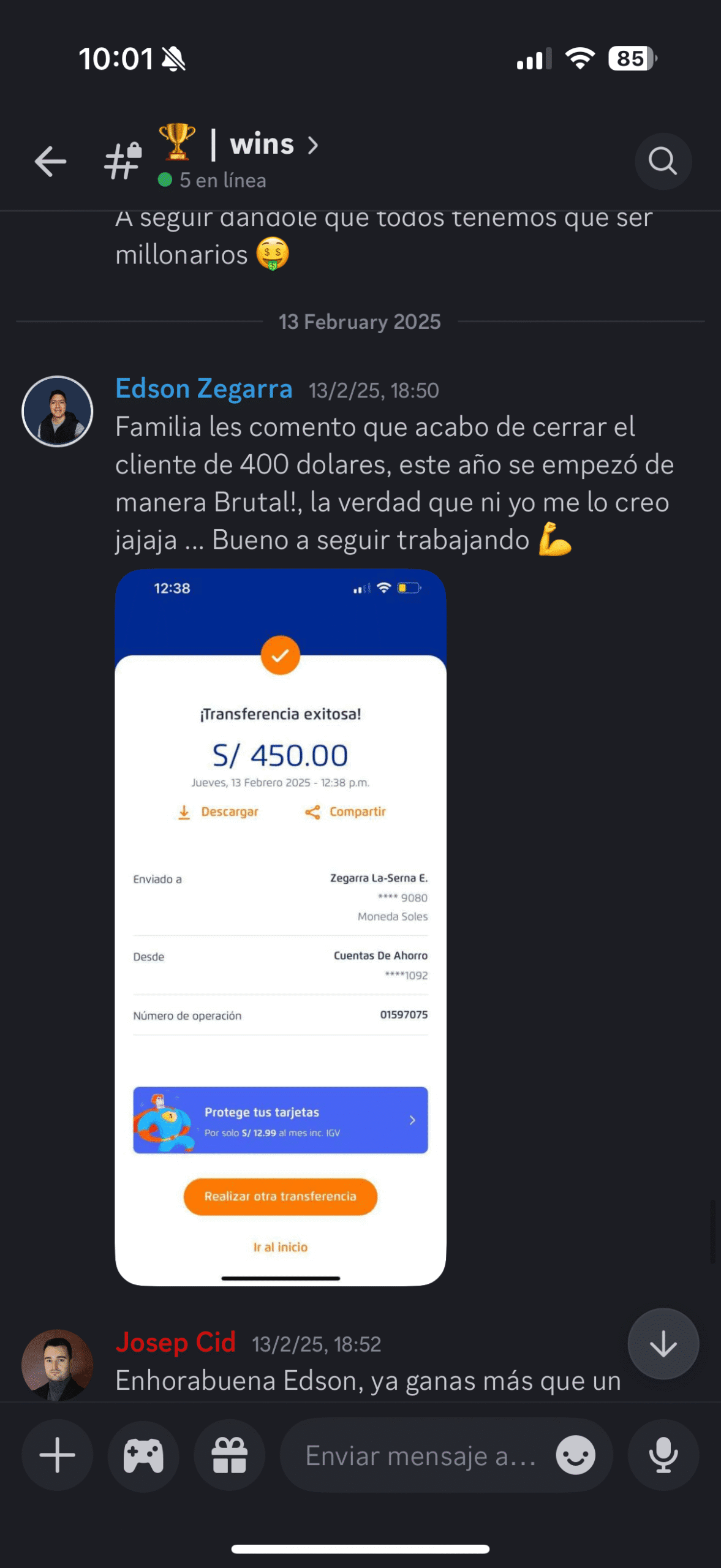Image resolution: width=721 pixels, height=1568 pixels.
Task: Open the wins channel details
Action: [x=262, y=146]
